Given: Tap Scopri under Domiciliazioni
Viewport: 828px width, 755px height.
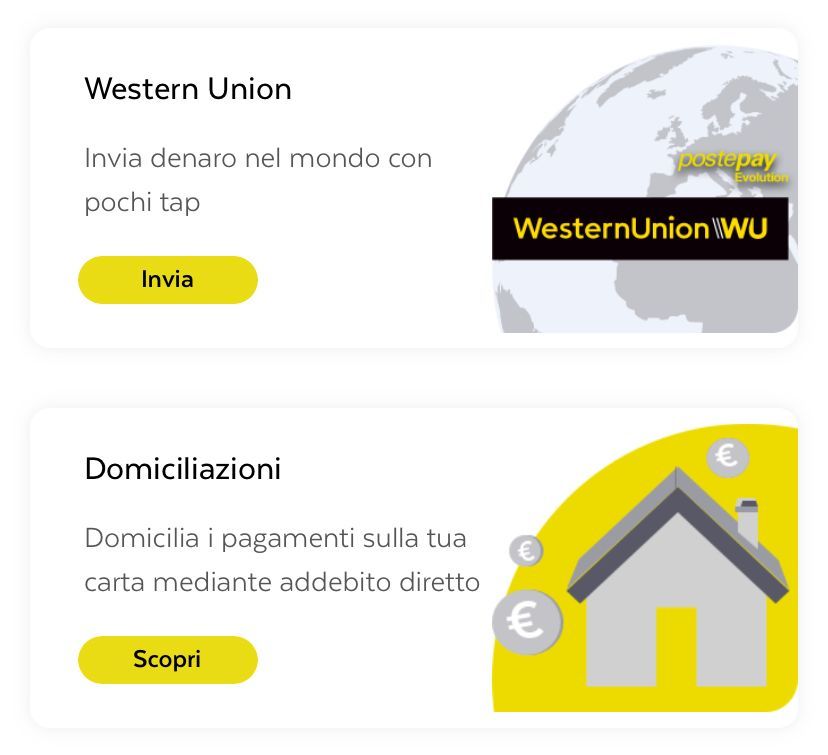Looking at the screenshot, I should [x=168, y=660].
